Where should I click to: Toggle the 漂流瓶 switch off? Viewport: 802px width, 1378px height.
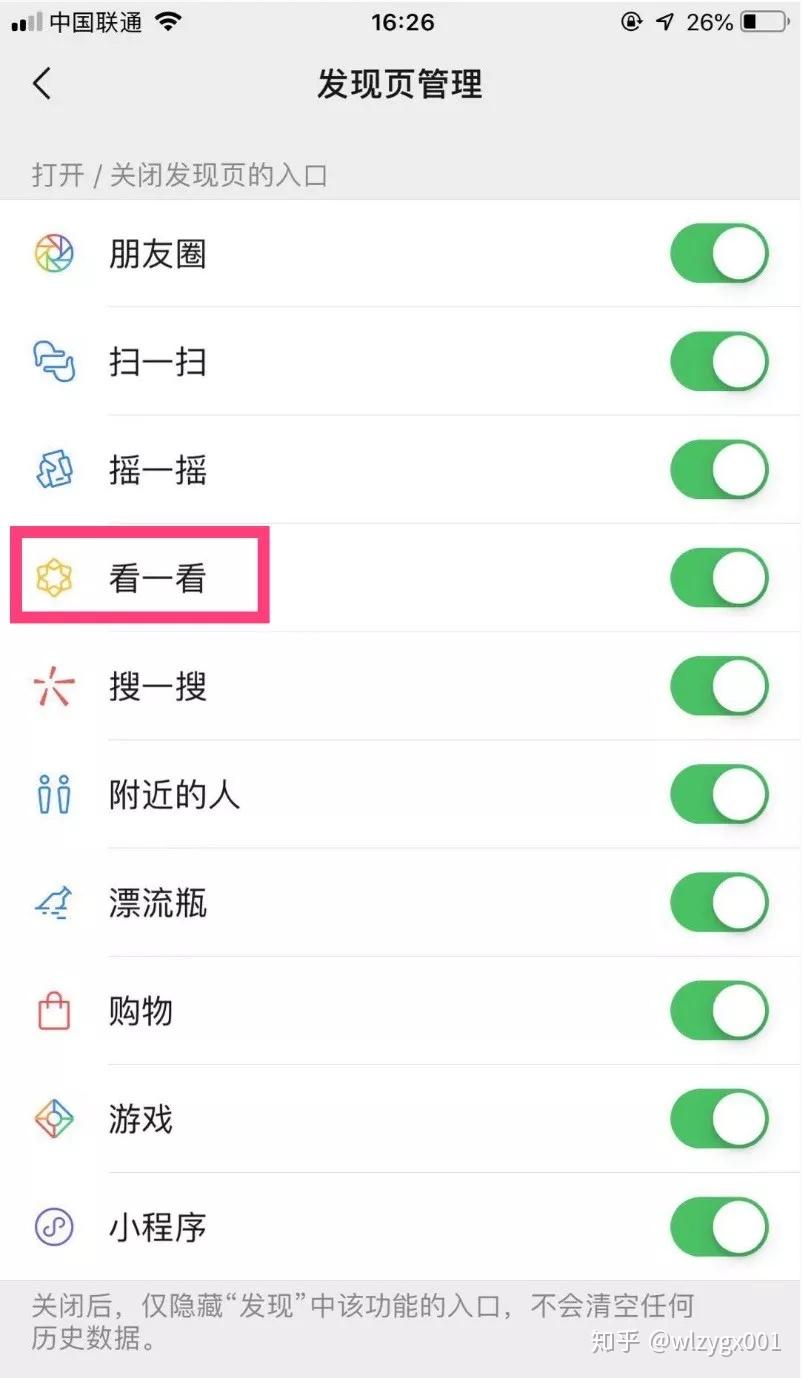click(x=719, y=903)
